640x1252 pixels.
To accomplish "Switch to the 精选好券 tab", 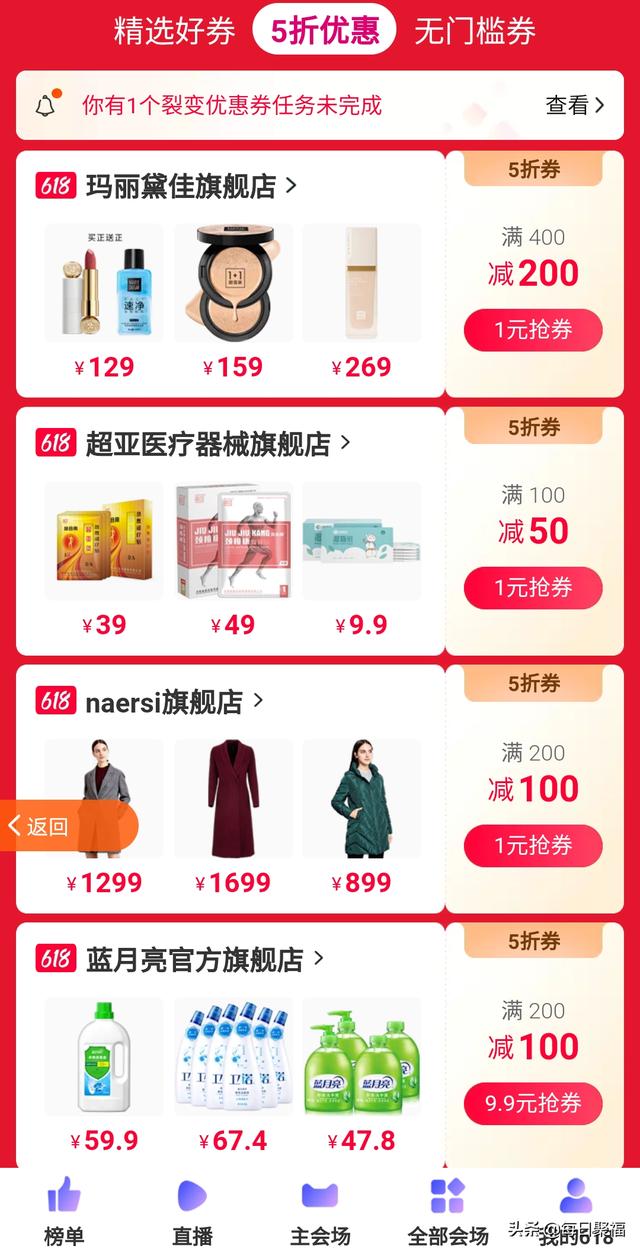I will (x=174, y=30).
